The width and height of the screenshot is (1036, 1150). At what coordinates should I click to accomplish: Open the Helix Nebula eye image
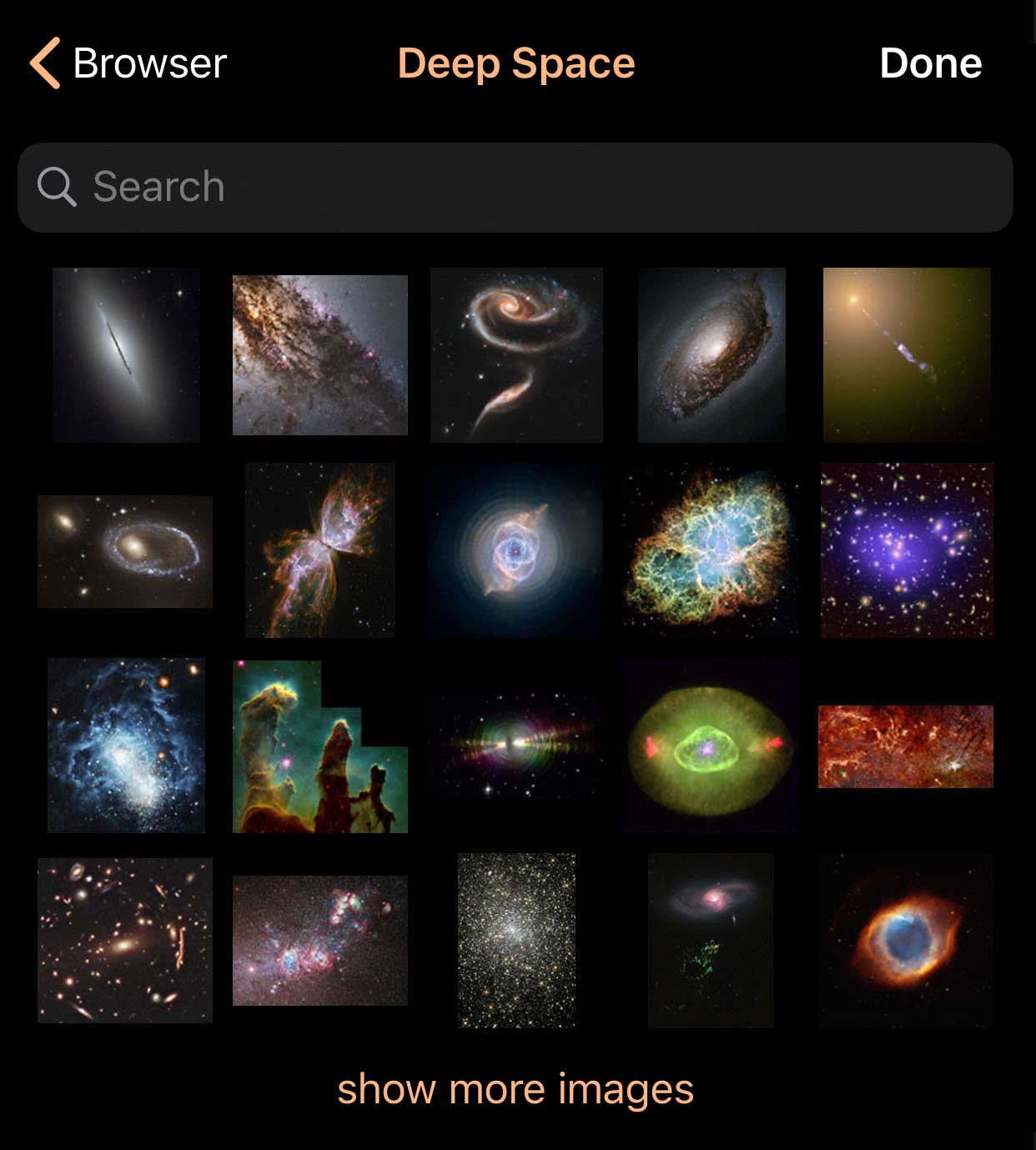pyautogui.click(x=906, y=941)
